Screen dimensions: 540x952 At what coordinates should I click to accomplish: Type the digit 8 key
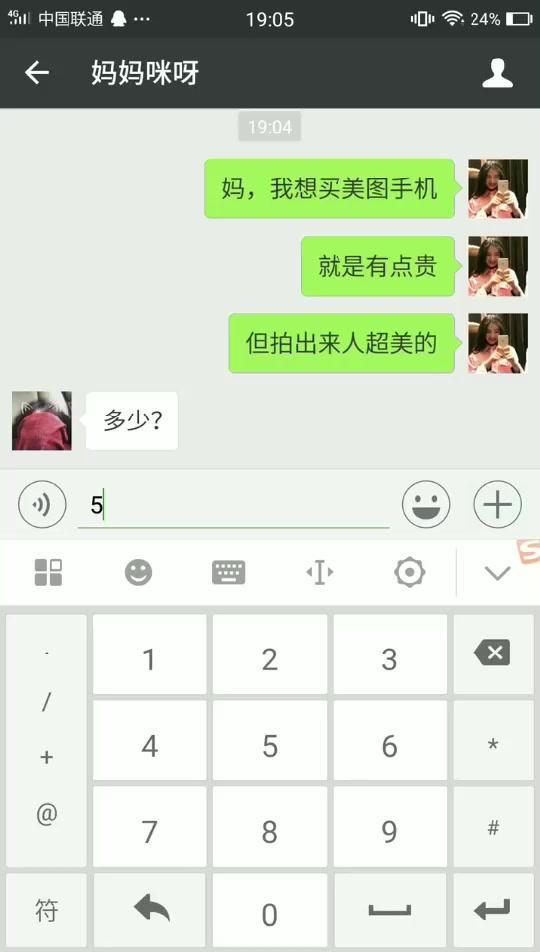tap(270, 831)
